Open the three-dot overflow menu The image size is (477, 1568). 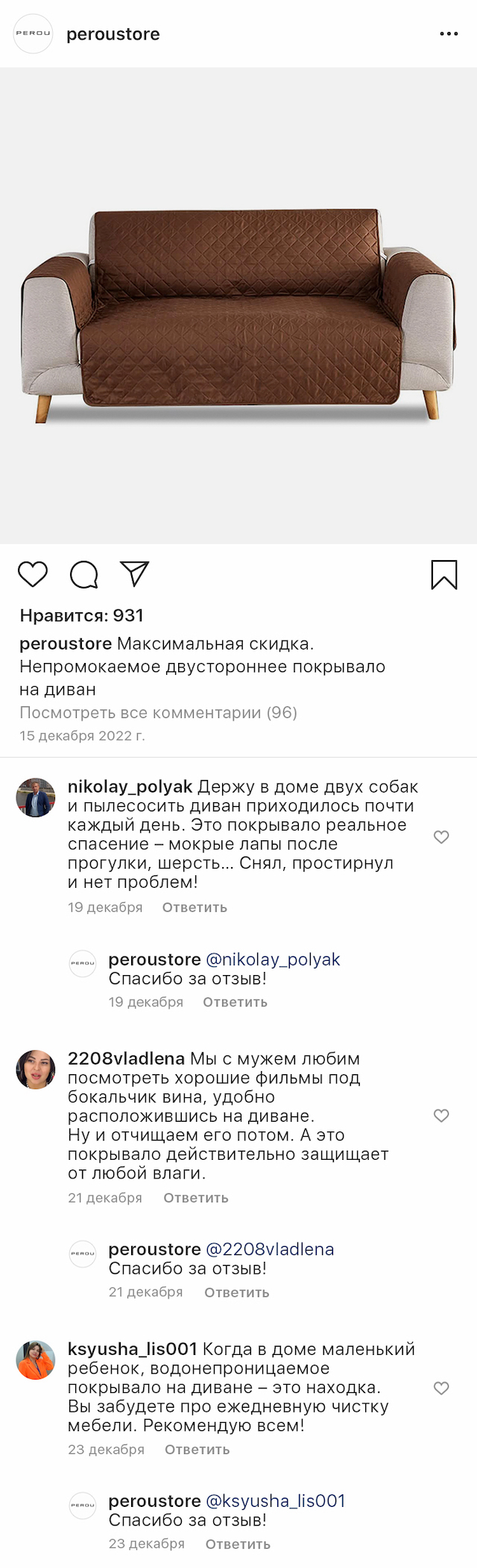click(449, 34)
